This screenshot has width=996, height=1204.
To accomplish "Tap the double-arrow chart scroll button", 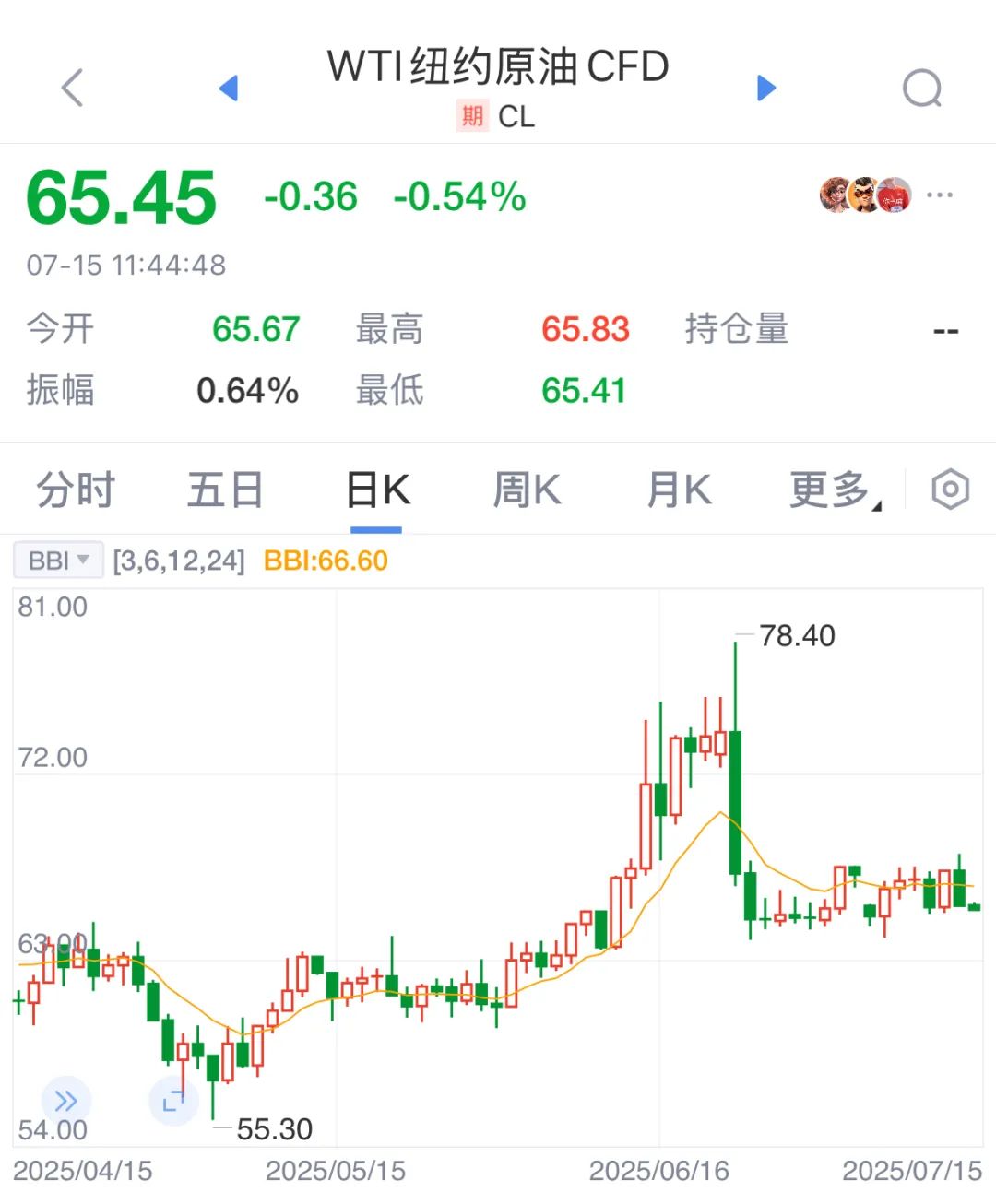I will tap(66, 1101).
